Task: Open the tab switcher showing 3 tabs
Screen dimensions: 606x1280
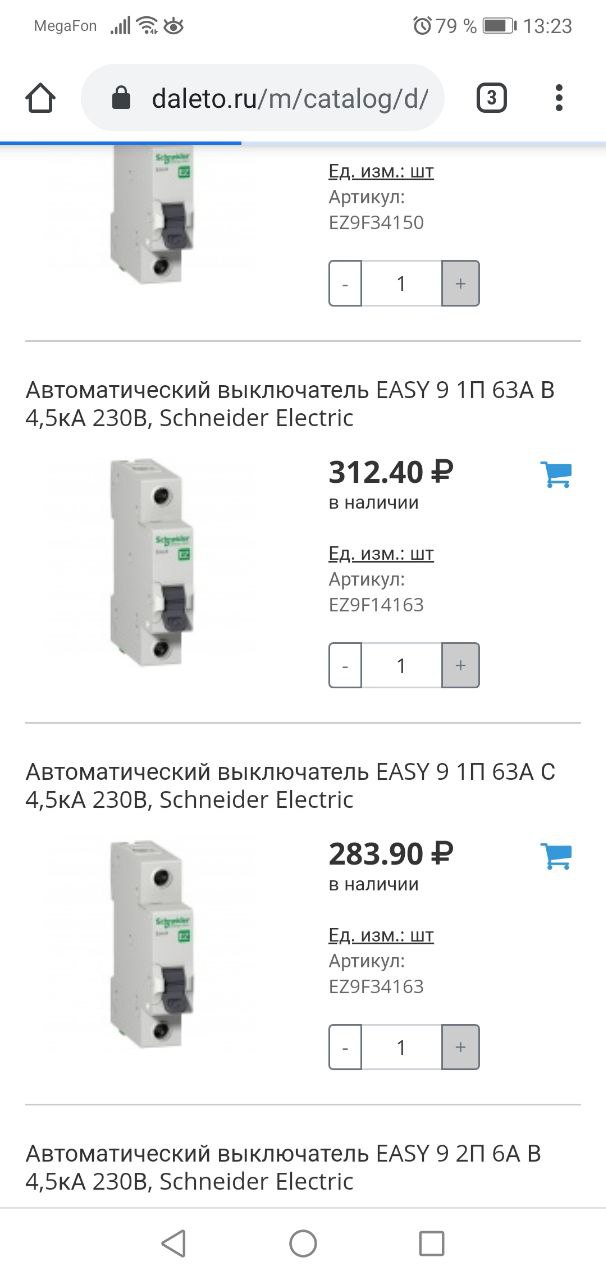Action: [491, 98]
